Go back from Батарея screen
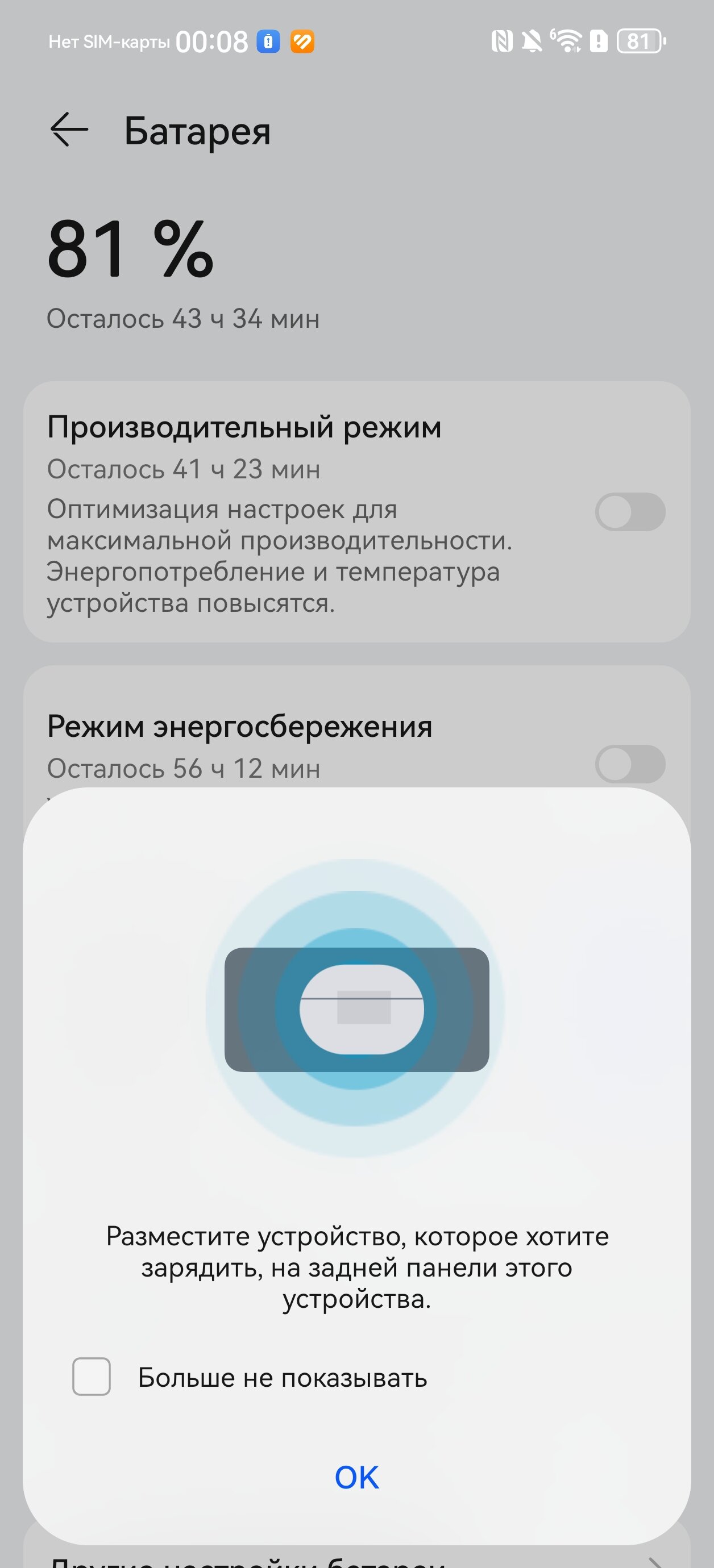Image resolution: width=714 pixels, height=1568 pixels. [69, 129]
